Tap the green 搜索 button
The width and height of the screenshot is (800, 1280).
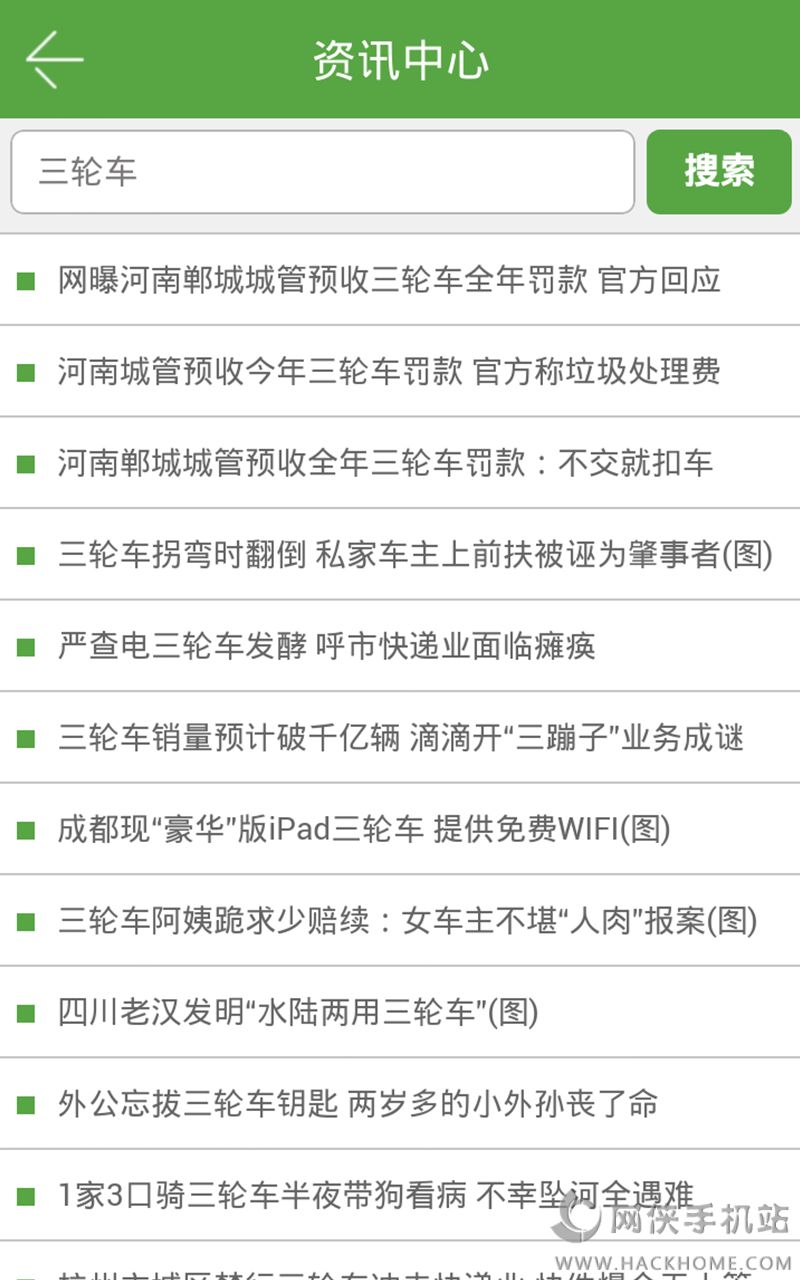pyautogui.click(x=719, y=171)
